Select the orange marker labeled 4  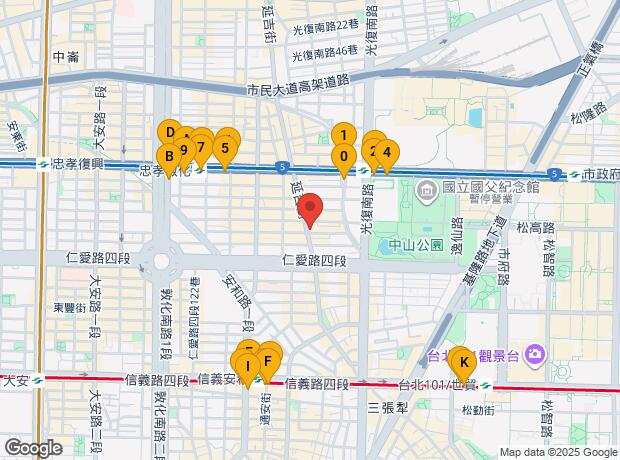387,153
